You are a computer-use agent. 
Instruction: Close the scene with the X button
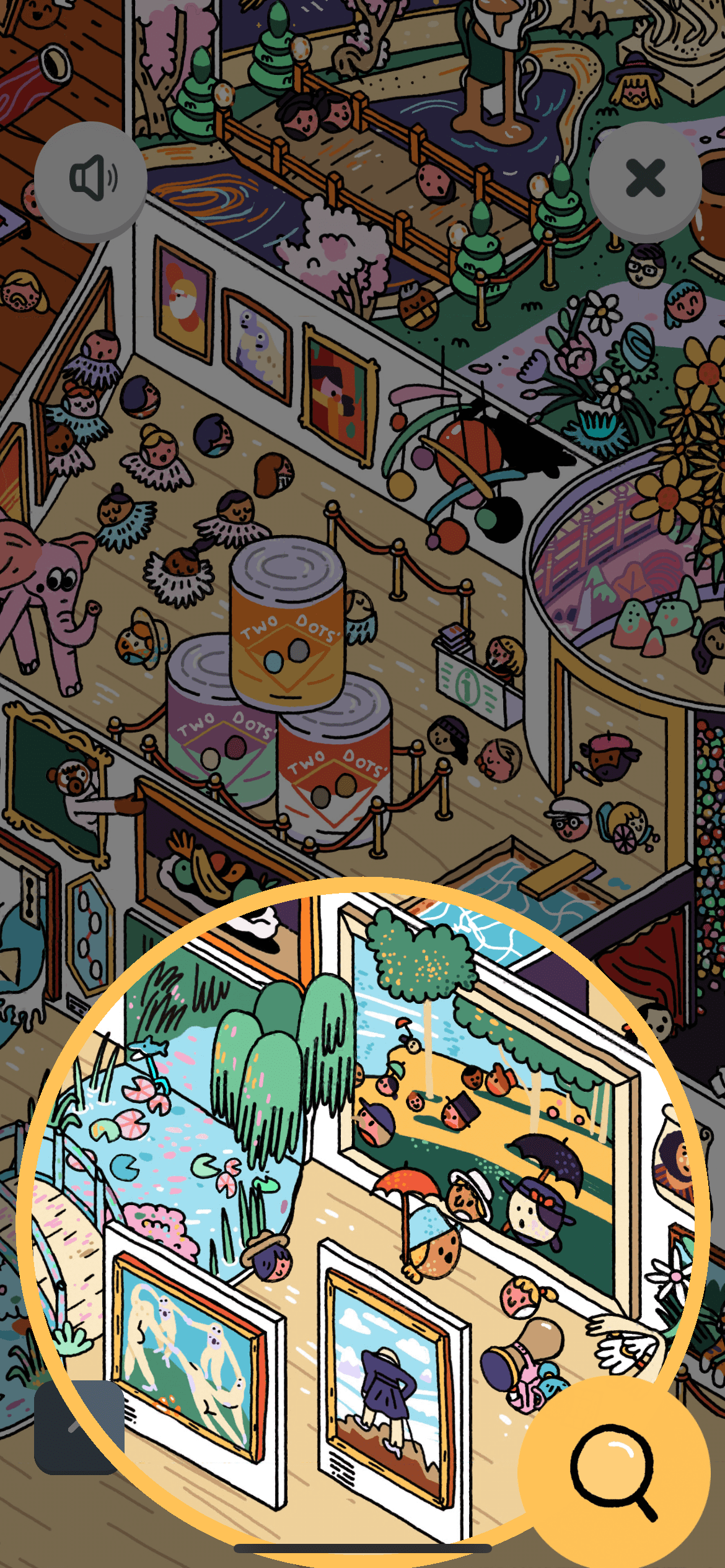pos(645,179)
